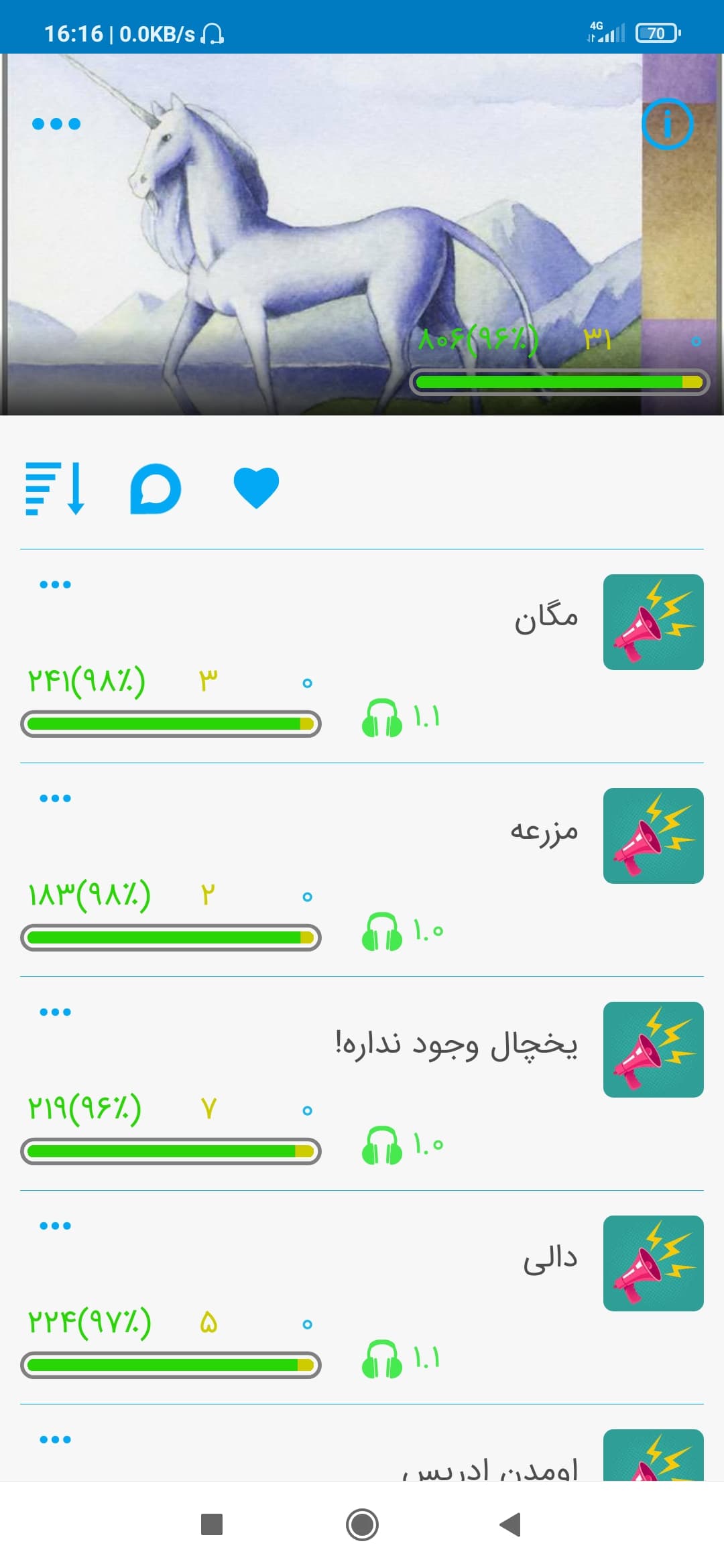Viewport: 724px width, 1568px height.
Task: Open the comments bubble icon
Action: [x=156, y=488]
